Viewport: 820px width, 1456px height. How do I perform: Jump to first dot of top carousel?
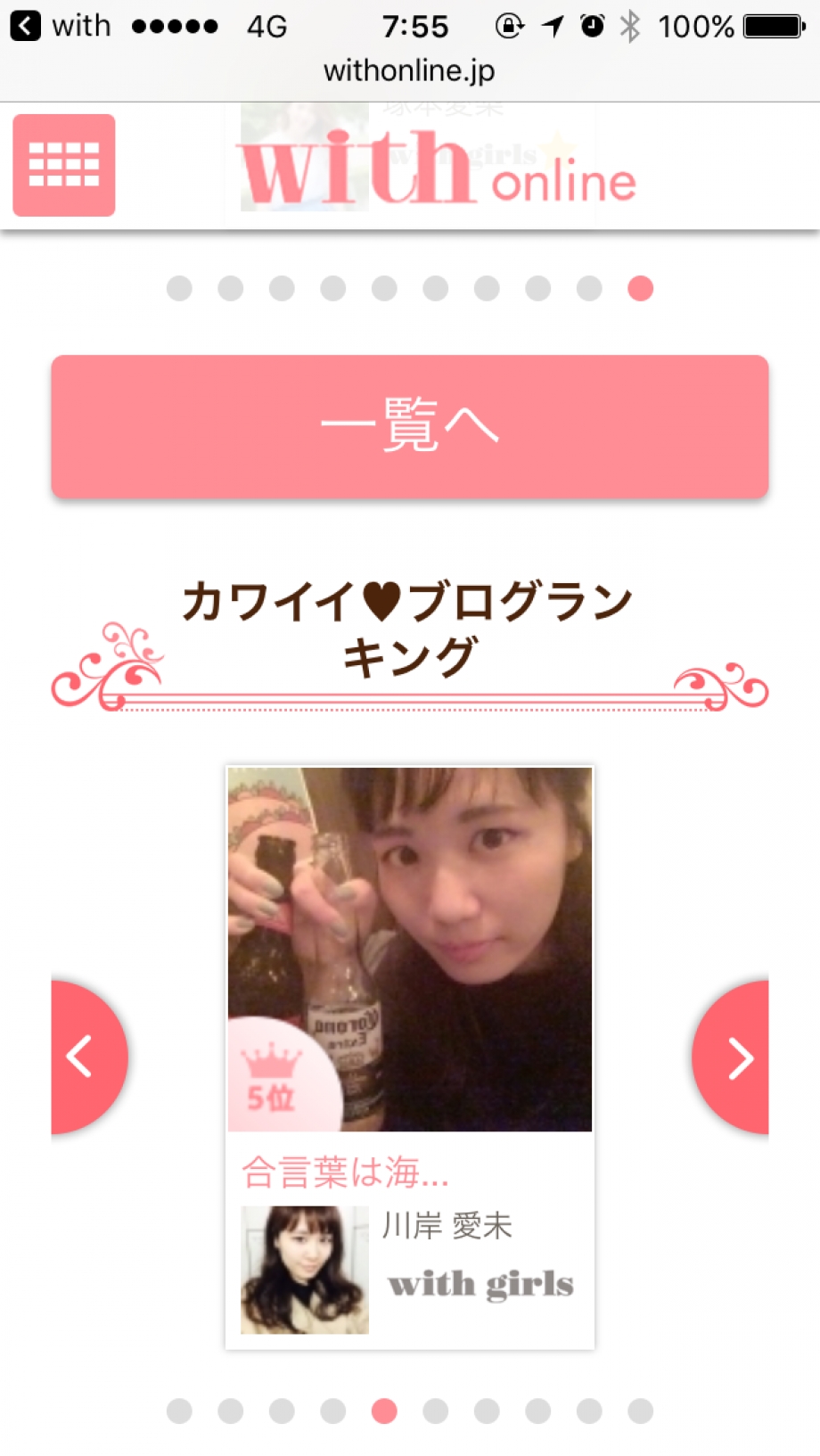coord(179,288)
